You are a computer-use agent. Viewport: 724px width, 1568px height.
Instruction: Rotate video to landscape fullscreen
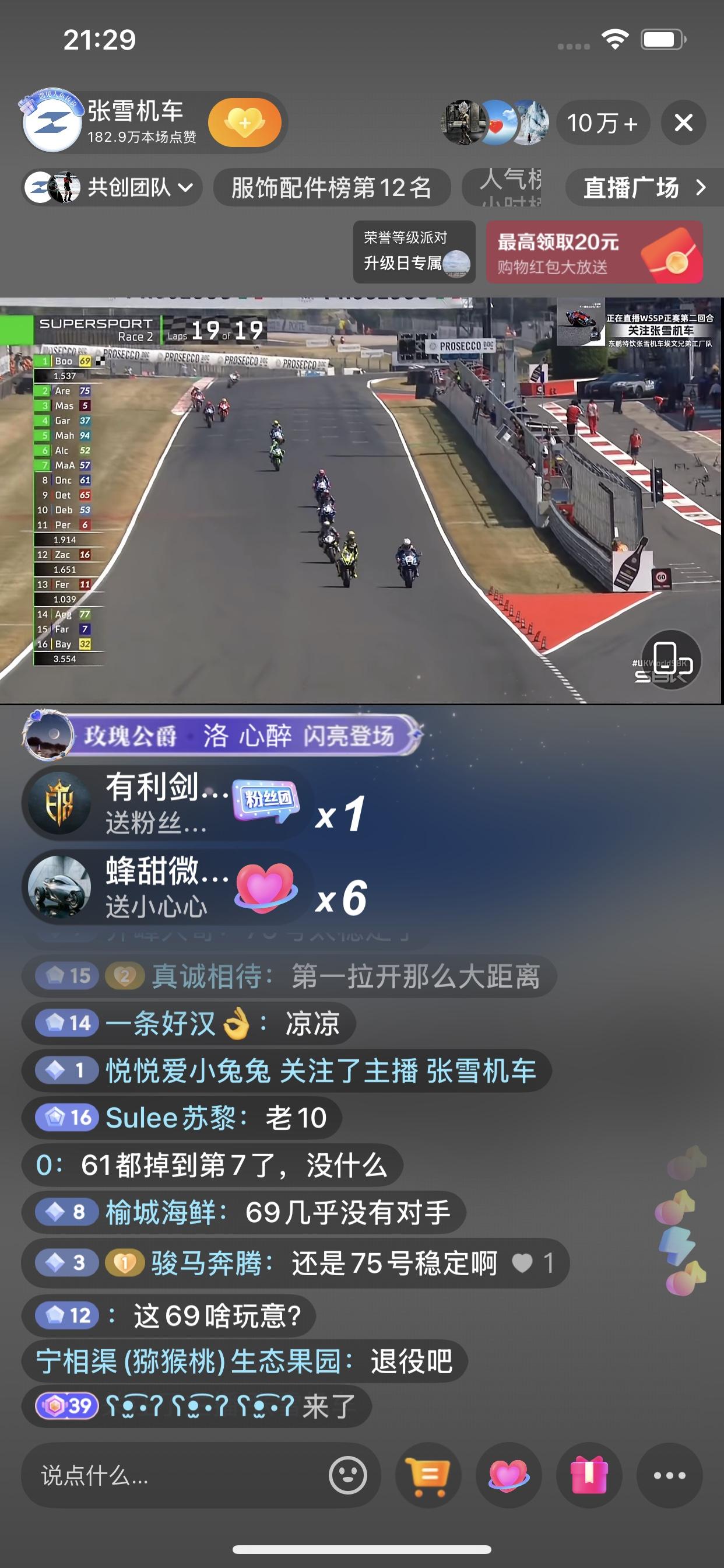(673, 659)
